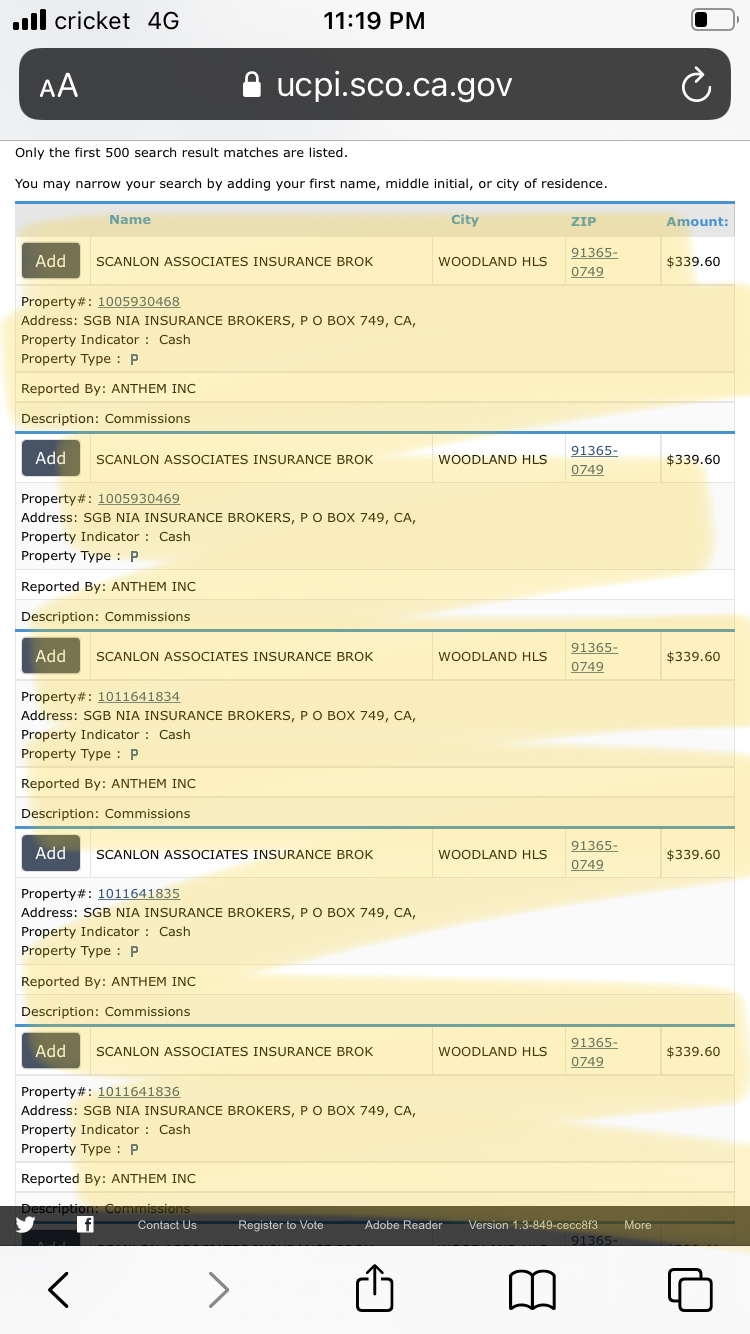This screenshot has height=1334, width=750.
Task: Open the Register to Vote link
Action: [x=281, y=1225]
